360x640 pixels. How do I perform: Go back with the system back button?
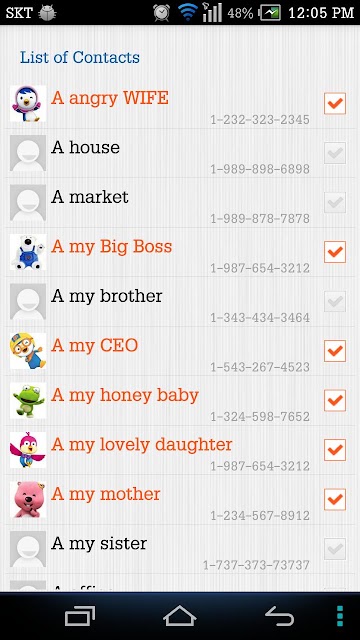pyautogui.click(x=280, y=616)
